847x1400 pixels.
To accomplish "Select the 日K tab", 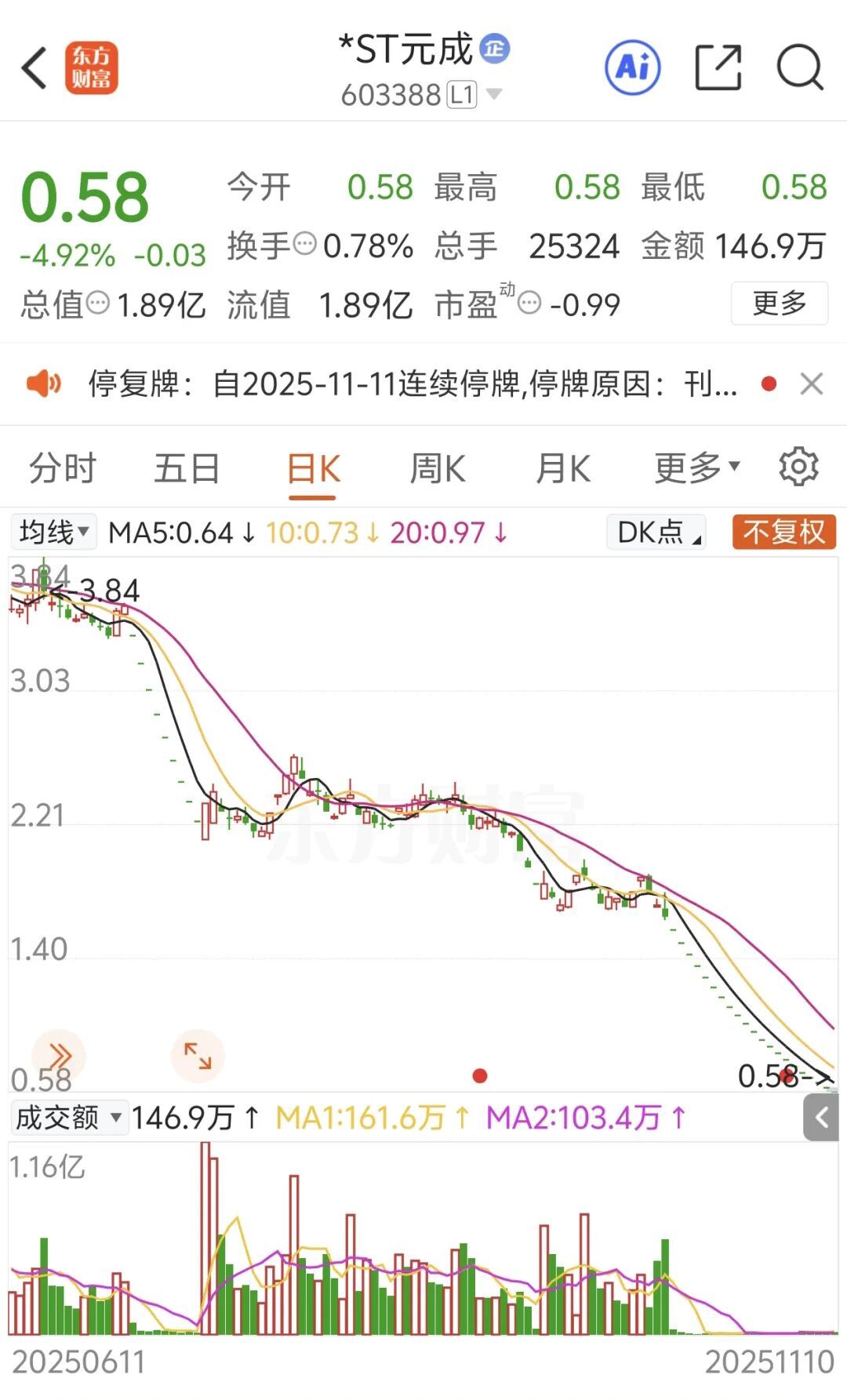I will (313, 469).
